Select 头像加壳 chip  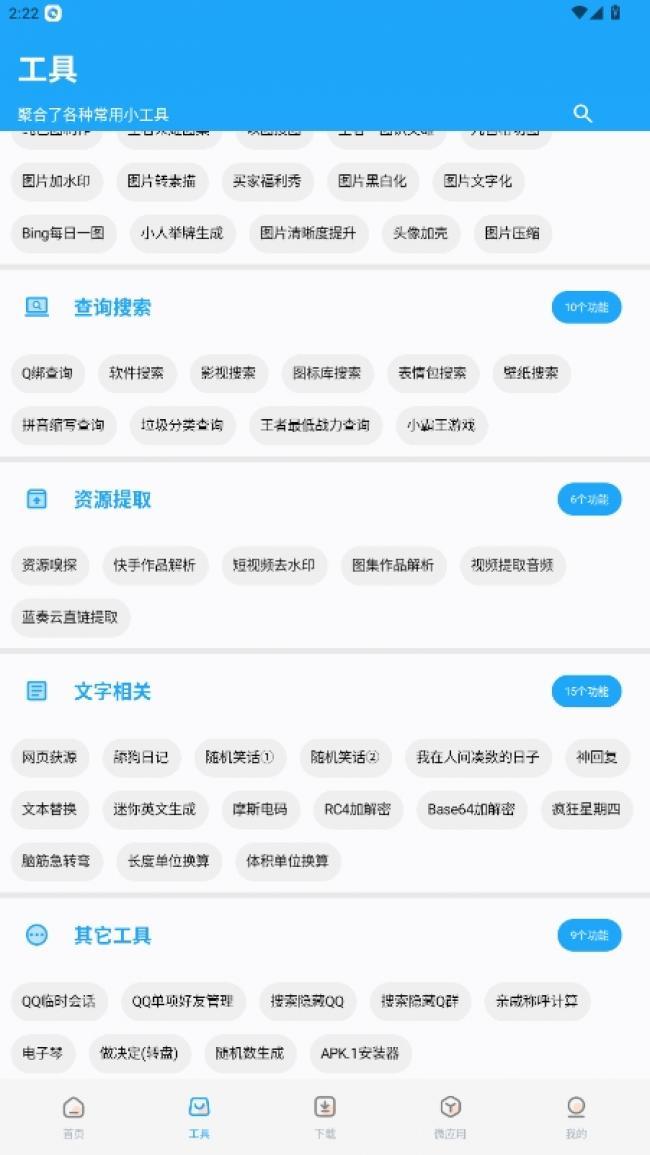point(421,234)
